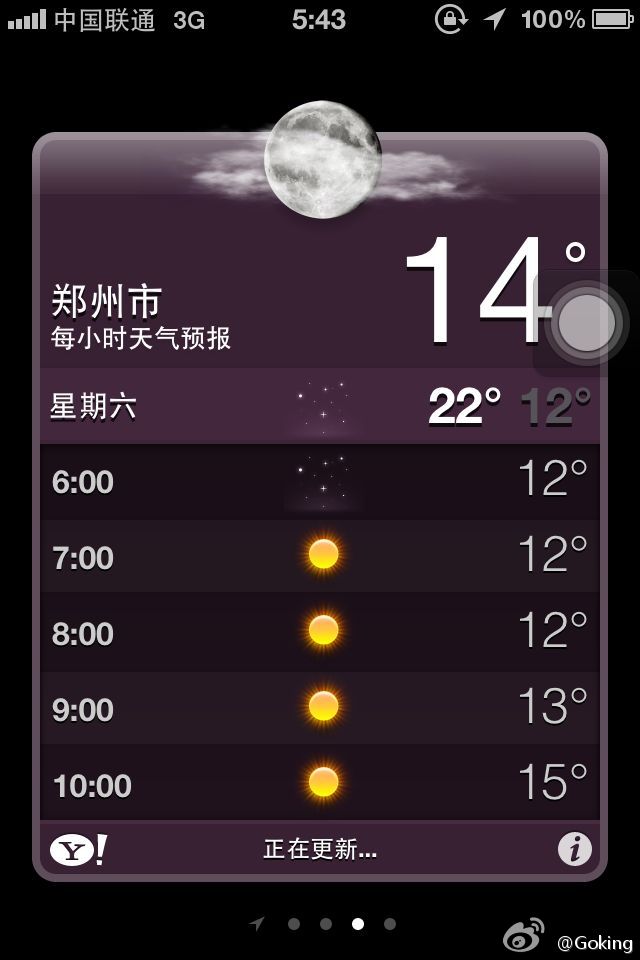Viewport: 640px width, 960px height.
Task: Tap the AssistiveTouch floating button
Action: [x=585, y=322]
